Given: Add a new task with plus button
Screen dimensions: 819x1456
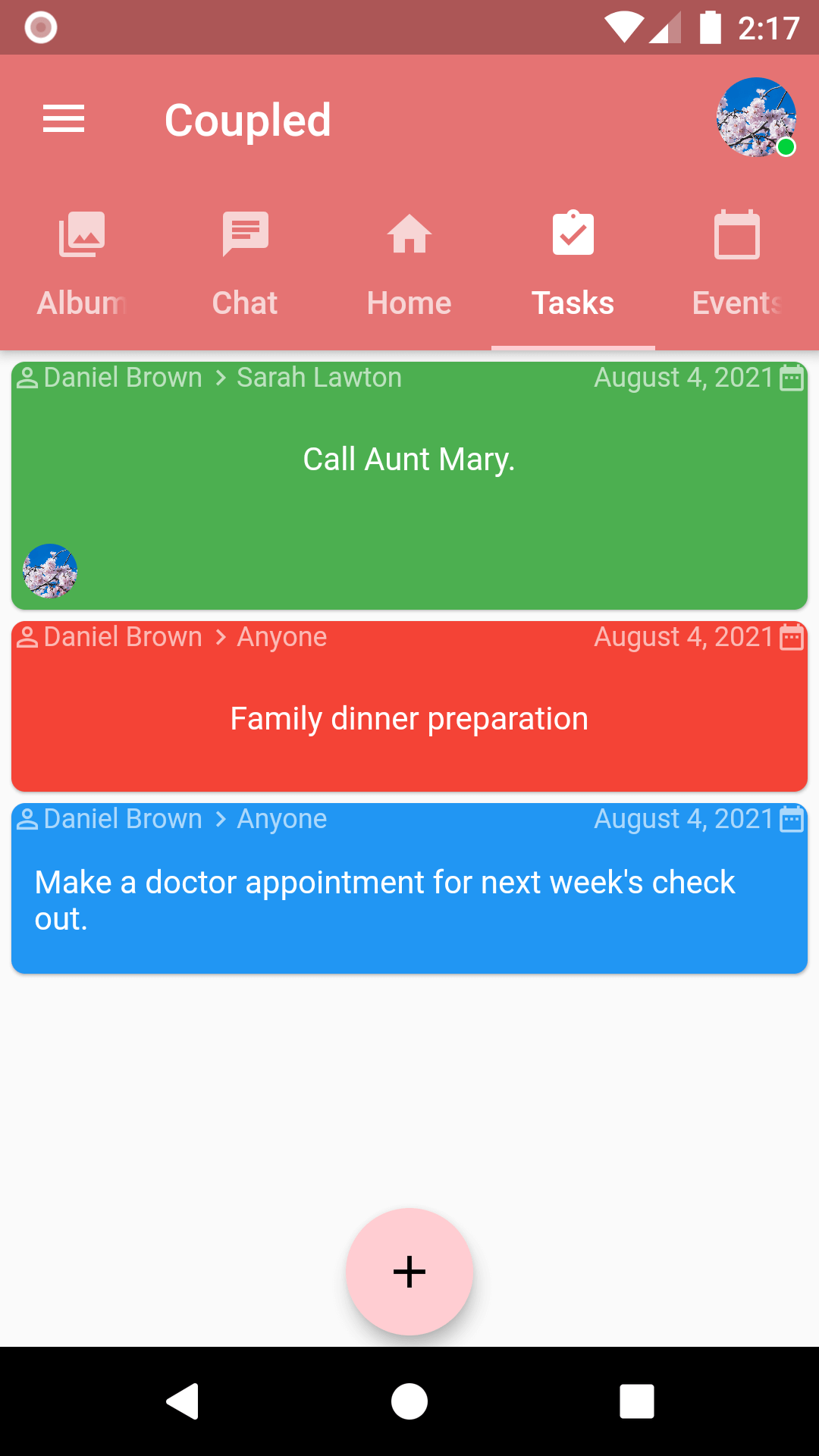Looking at the screenshot, I should [x=409, y=1272].
